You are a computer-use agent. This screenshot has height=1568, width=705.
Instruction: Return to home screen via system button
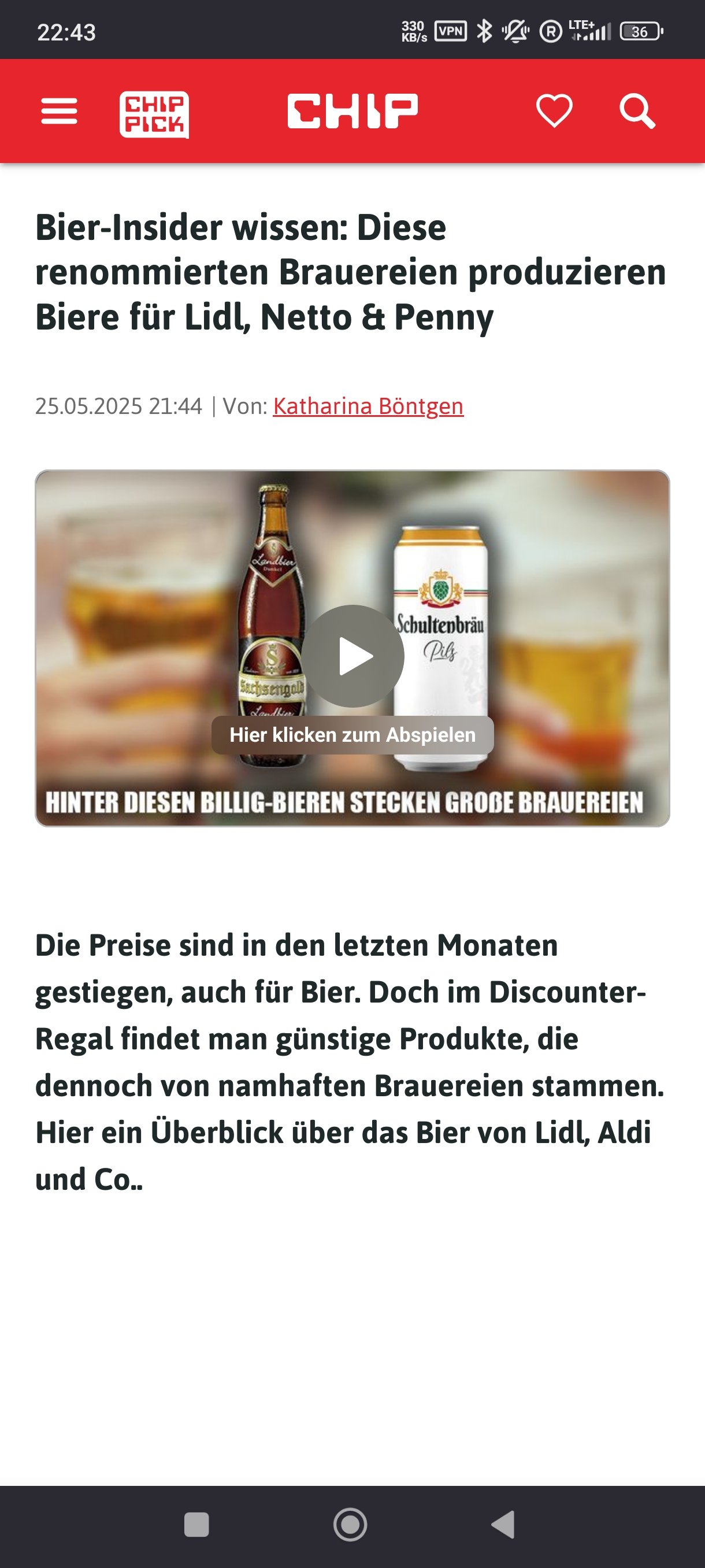tap(350, 1525)
